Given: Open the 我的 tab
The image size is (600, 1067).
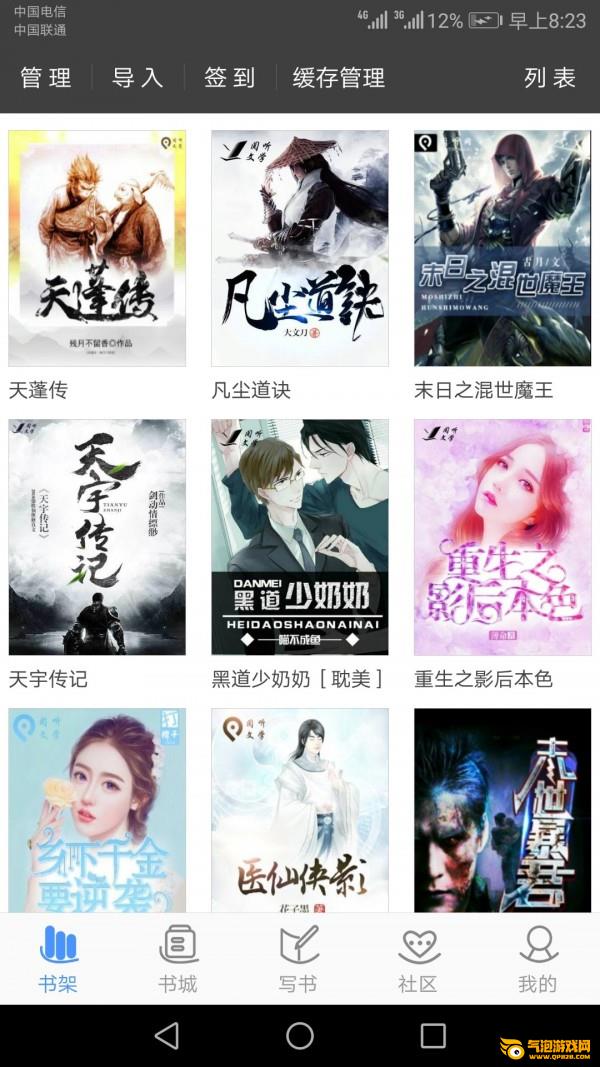Looking at the screenshot, I should click(538, 958).
